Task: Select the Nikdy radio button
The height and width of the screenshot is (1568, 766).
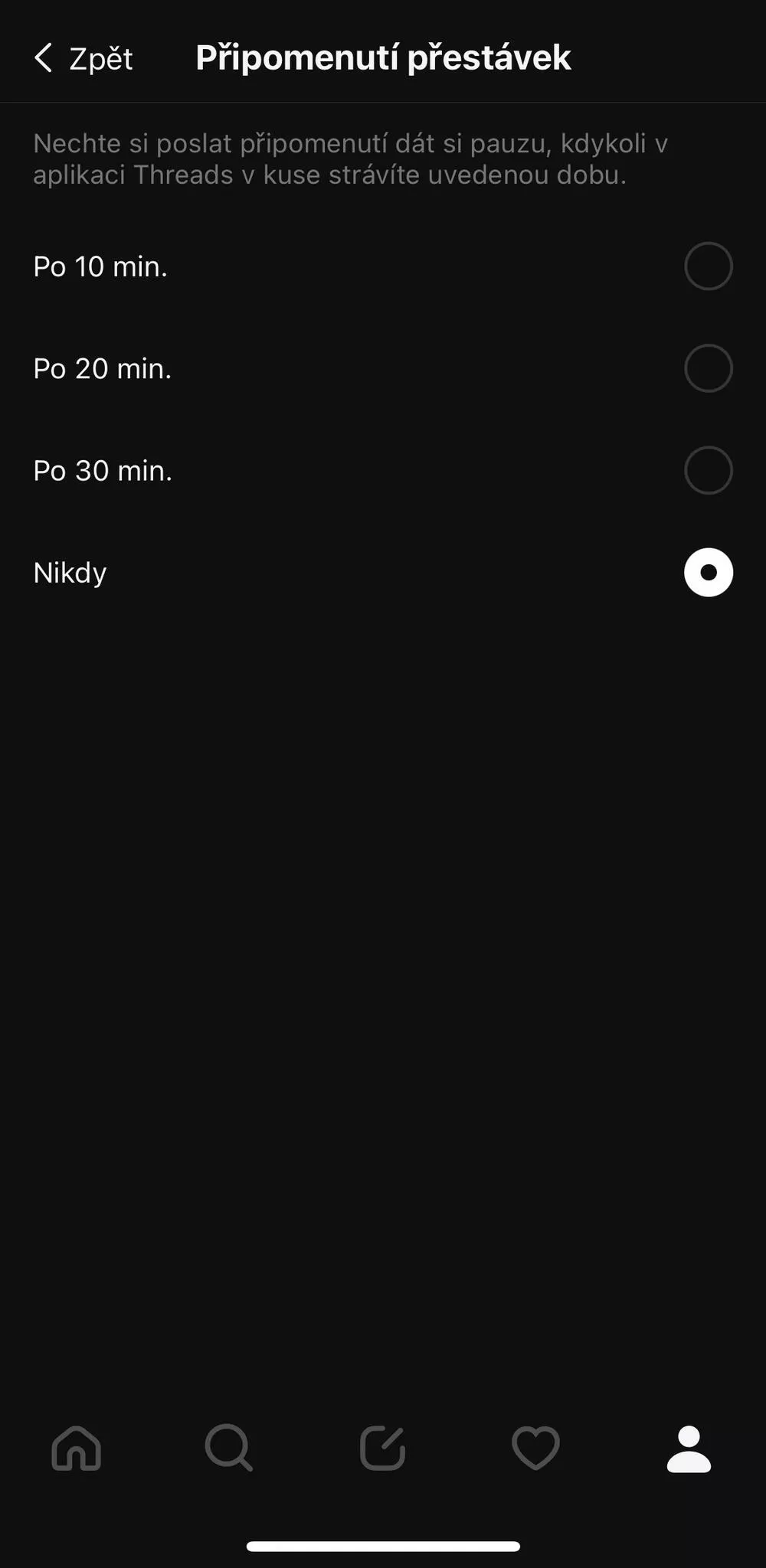Action: click(x=708, y=572)
